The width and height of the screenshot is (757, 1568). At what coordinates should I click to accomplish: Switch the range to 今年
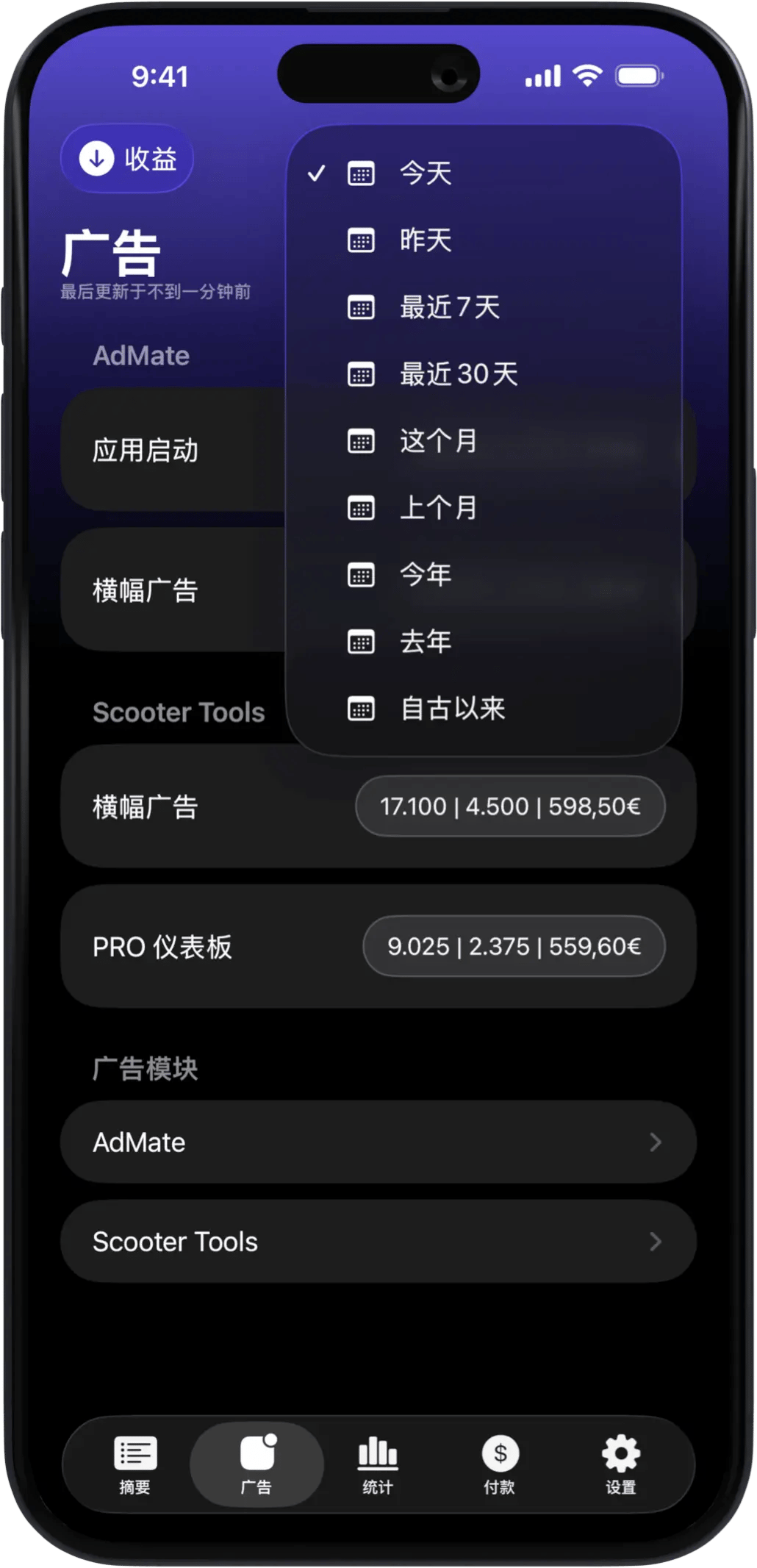tap(425, 575)
